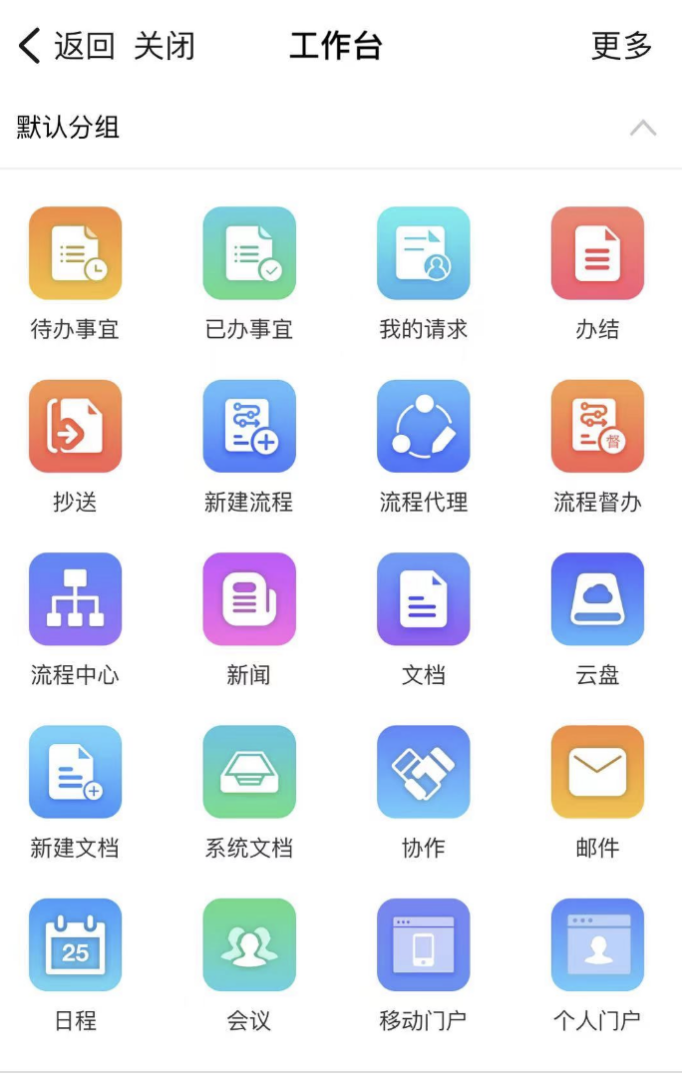Viewport: 682px width, 1079px height.
Task: Create a document with 新建文档
Action: [x=75, y=773]
